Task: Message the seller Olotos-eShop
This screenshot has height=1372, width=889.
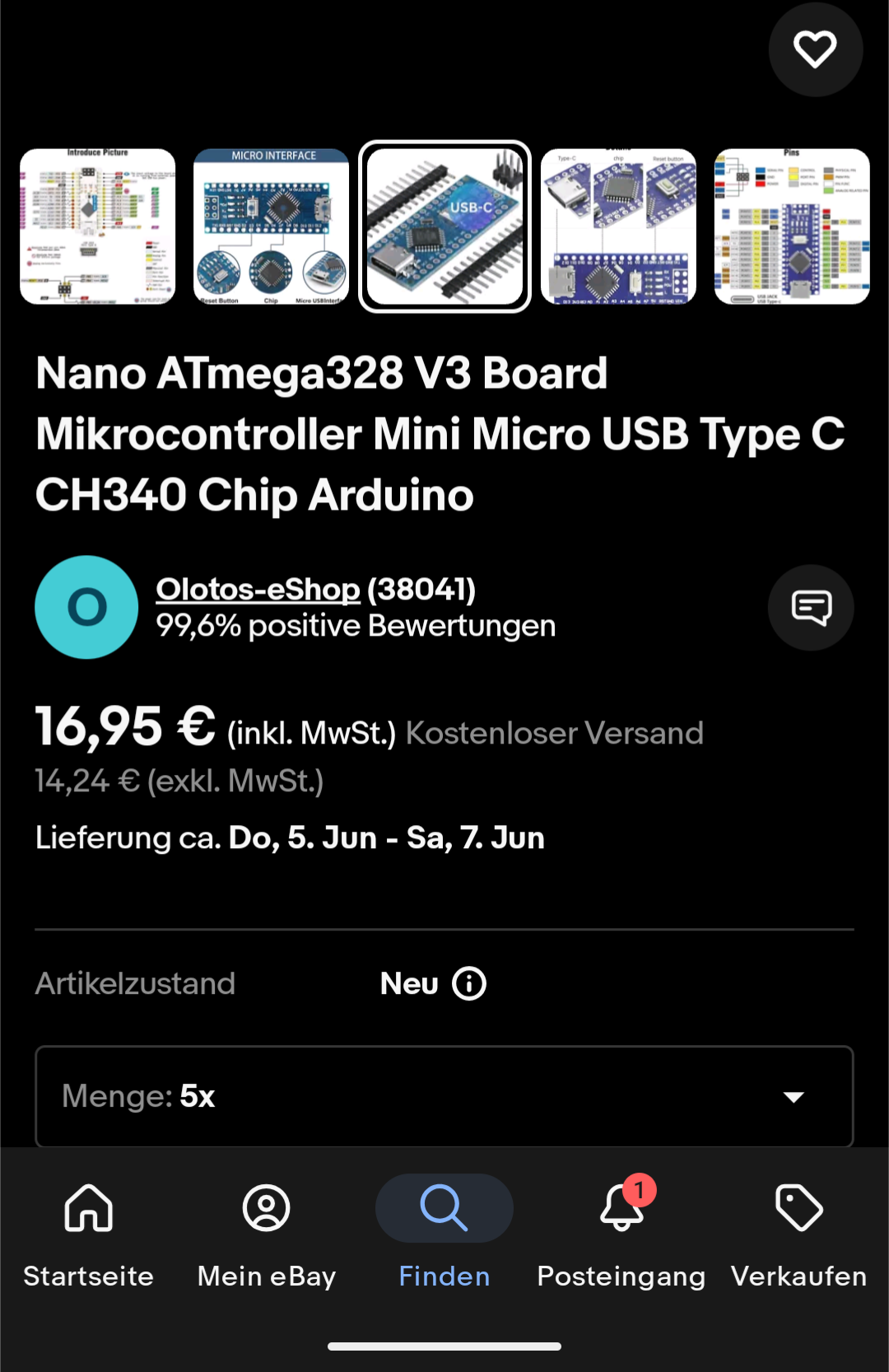Action: click(811, 608)
